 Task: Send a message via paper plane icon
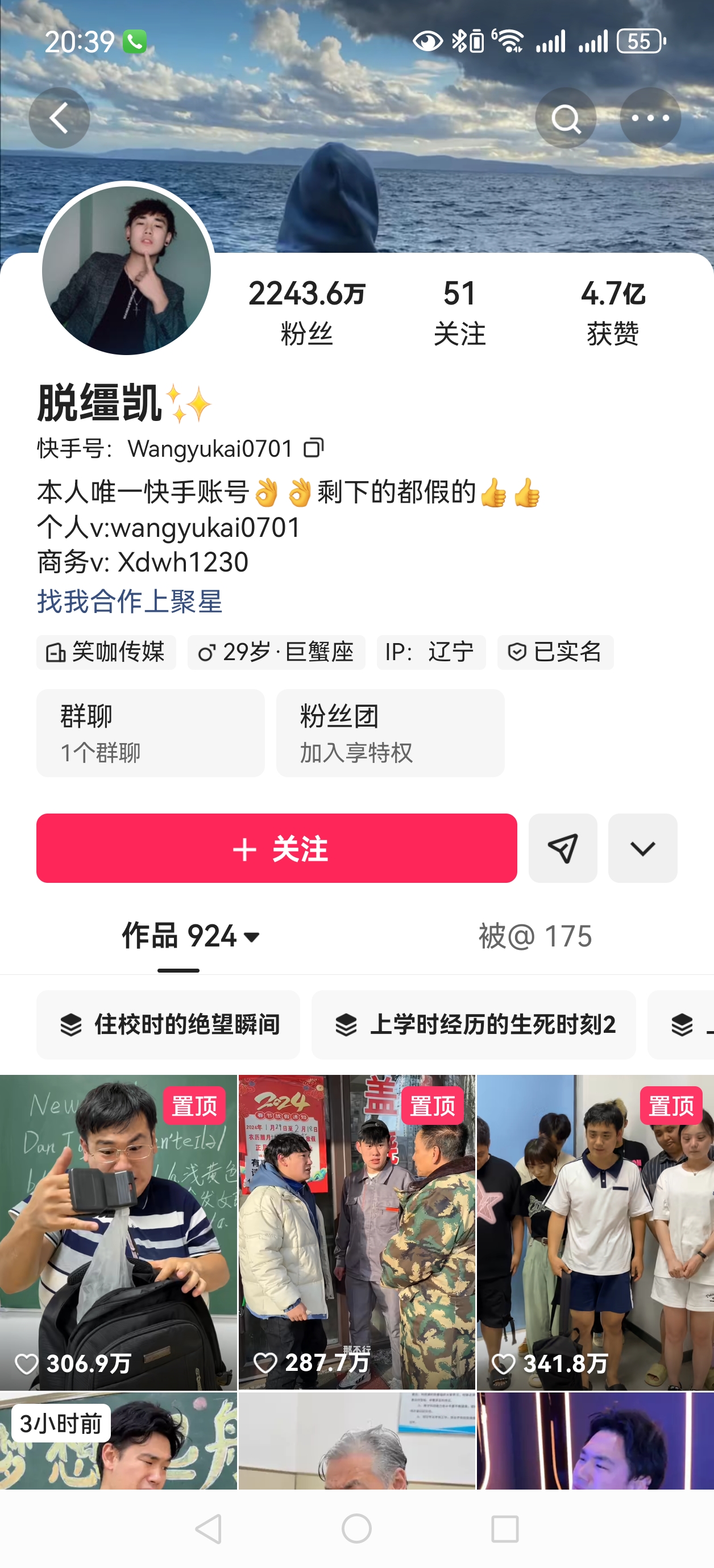[x=563, y=848]
